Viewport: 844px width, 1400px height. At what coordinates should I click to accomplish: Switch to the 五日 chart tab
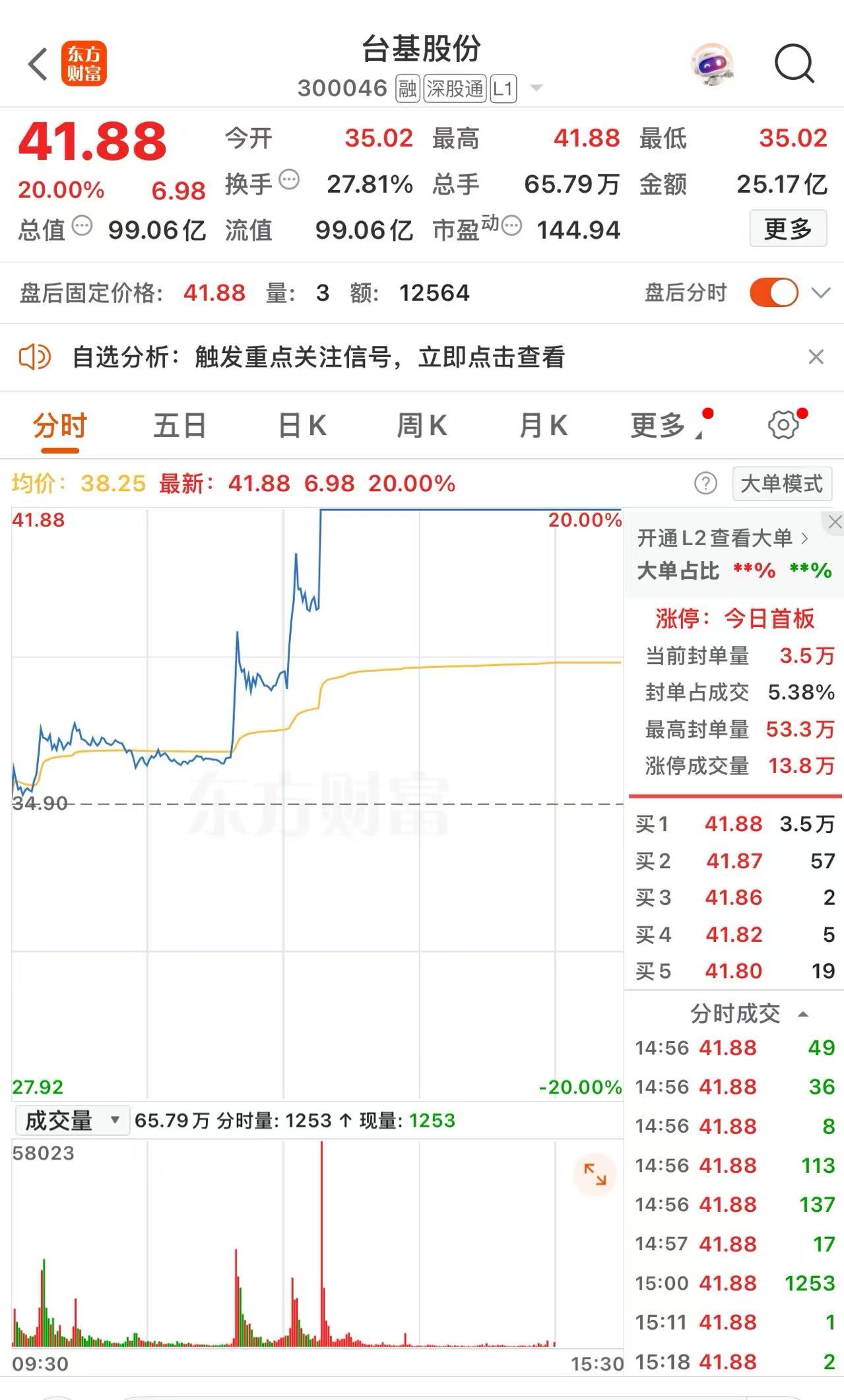(x=179, y=426)
